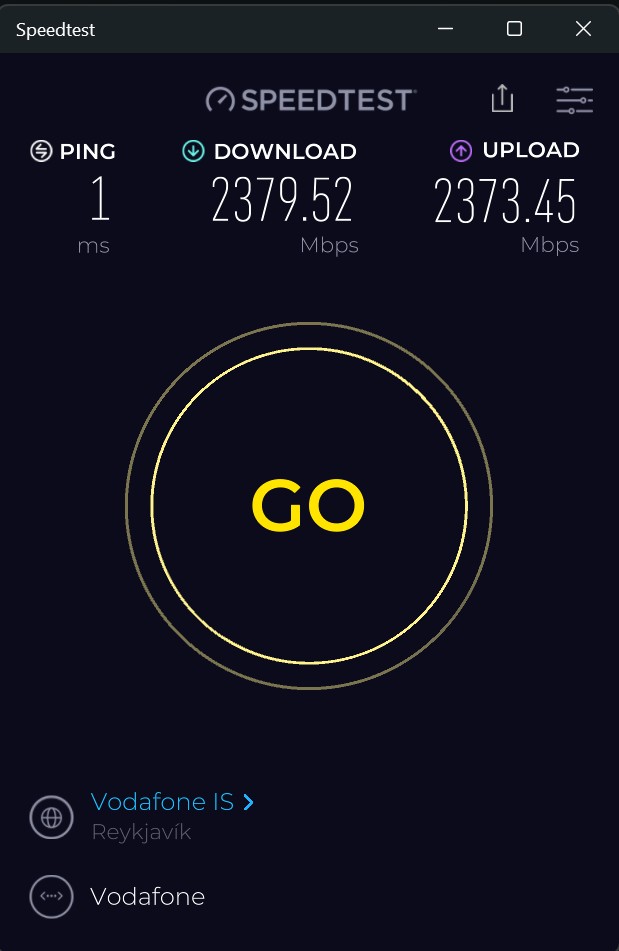This screenshot has width=619, height=951.
Task: Close the Speedtest window
Action: (x=583, y=29)
